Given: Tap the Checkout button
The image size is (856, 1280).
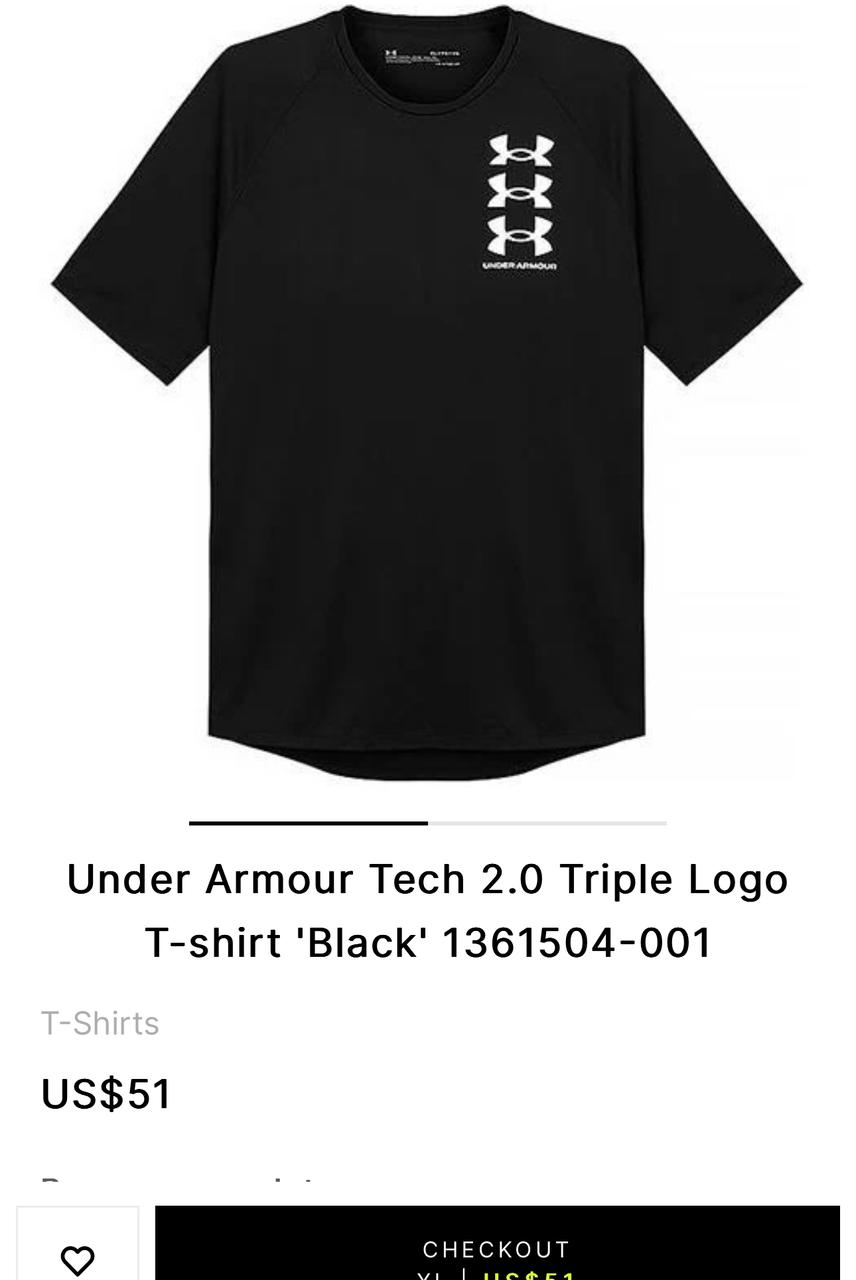Looking at the screenshot, I should pos(497,1250).
